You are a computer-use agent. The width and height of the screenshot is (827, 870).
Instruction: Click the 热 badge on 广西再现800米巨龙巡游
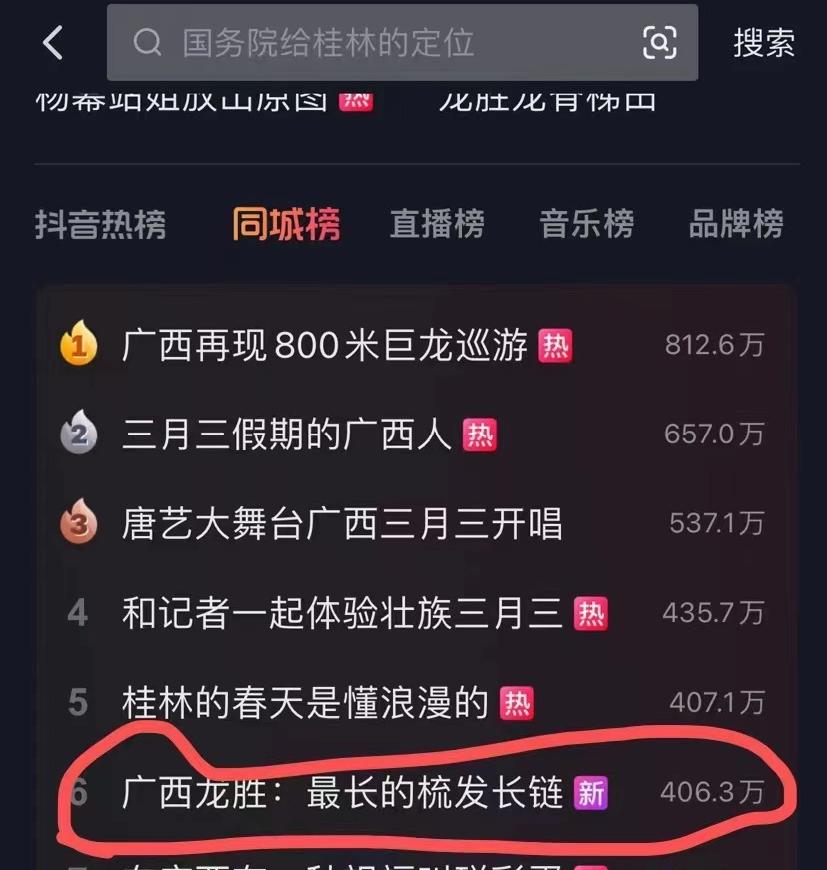[x=558, y=344]
